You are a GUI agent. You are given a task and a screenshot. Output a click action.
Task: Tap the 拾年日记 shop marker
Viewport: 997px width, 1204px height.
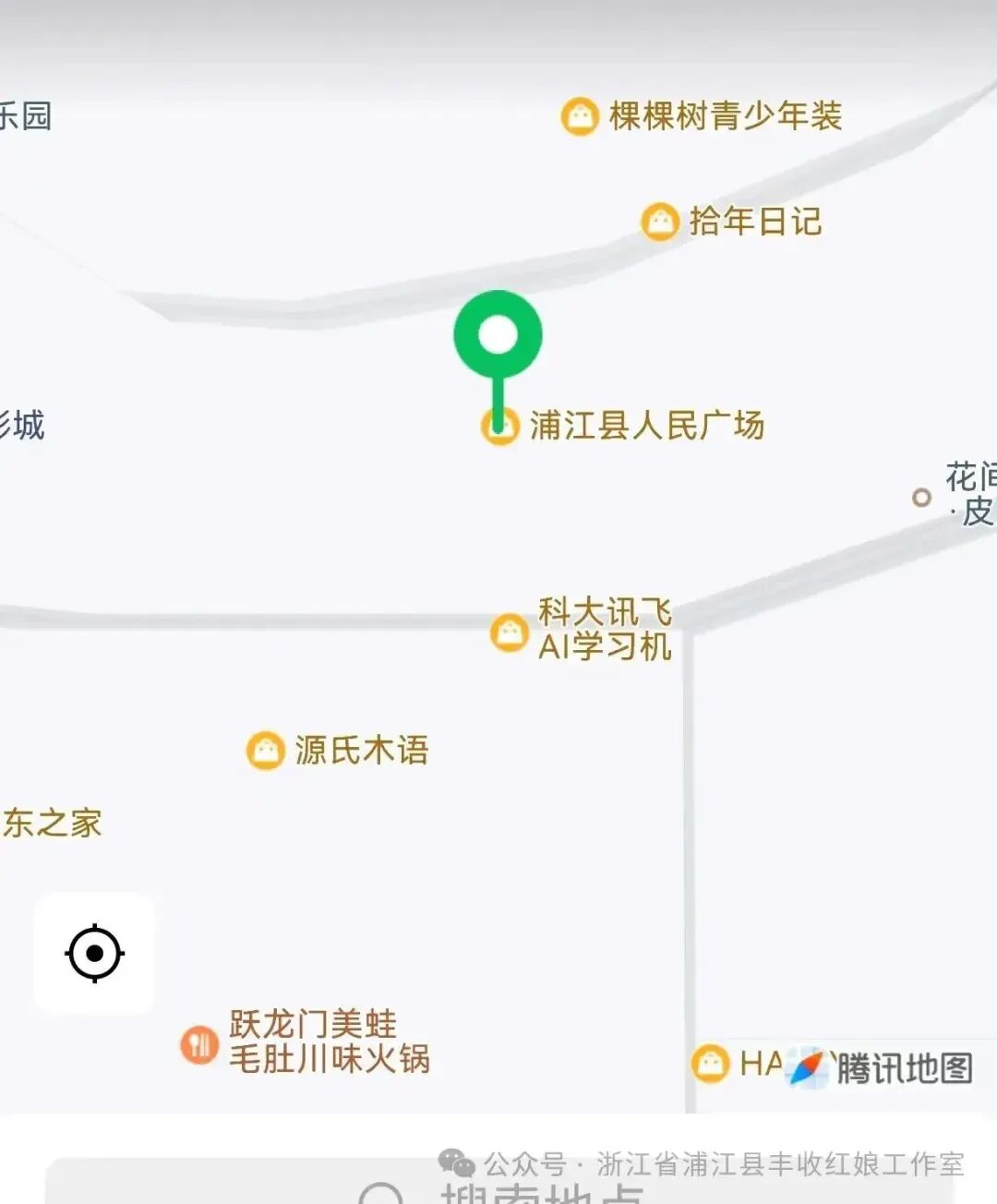pyautogui.click(x=660, y=222)
